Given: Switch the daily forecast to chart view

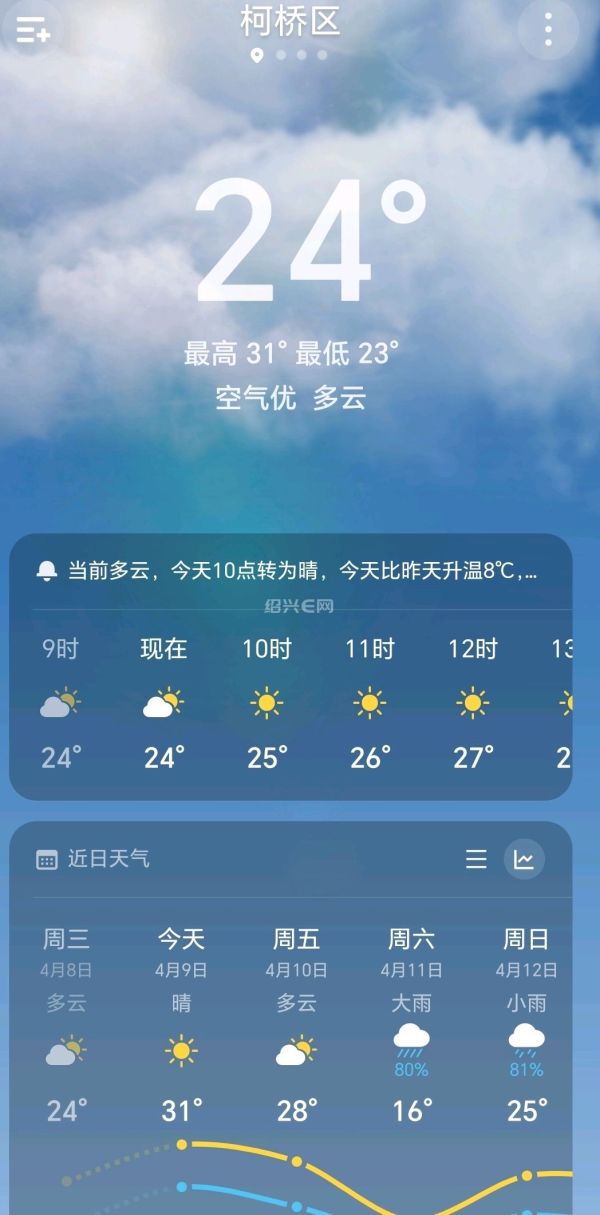Looking at the screenshot, I should 524,859.
